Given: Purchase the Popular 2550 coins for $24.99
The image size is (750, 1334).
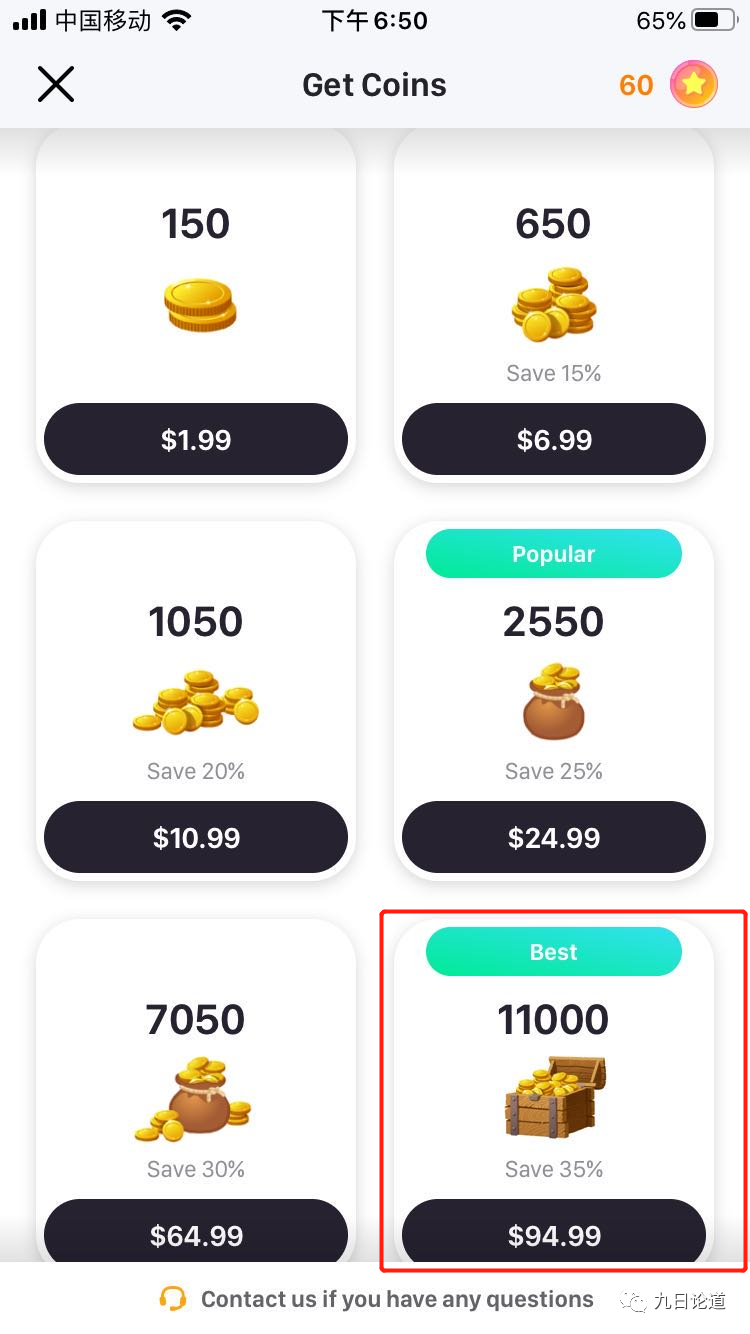Looking at the screenshot, I should point(554,837).
